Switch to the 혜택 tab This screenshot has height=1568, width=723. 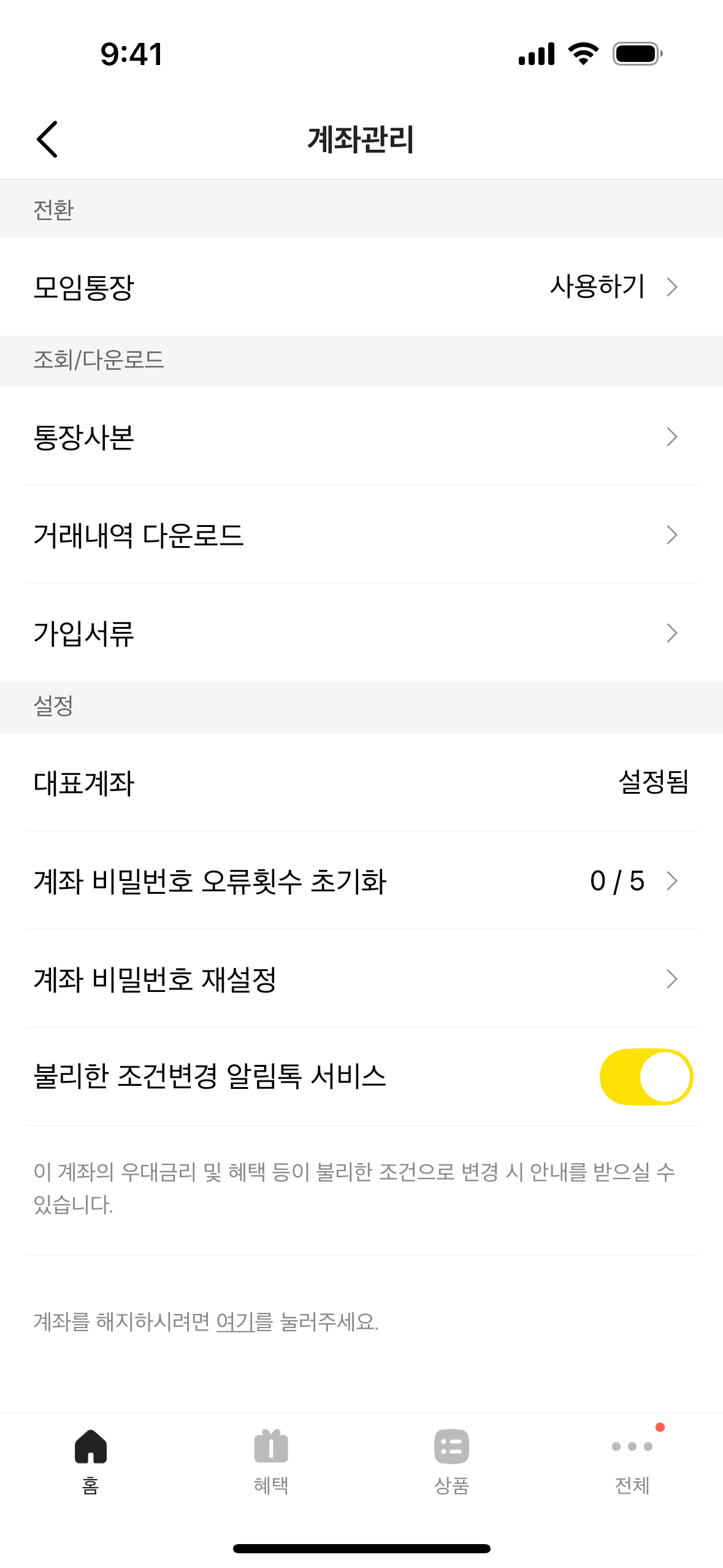tap(271, 1461)
